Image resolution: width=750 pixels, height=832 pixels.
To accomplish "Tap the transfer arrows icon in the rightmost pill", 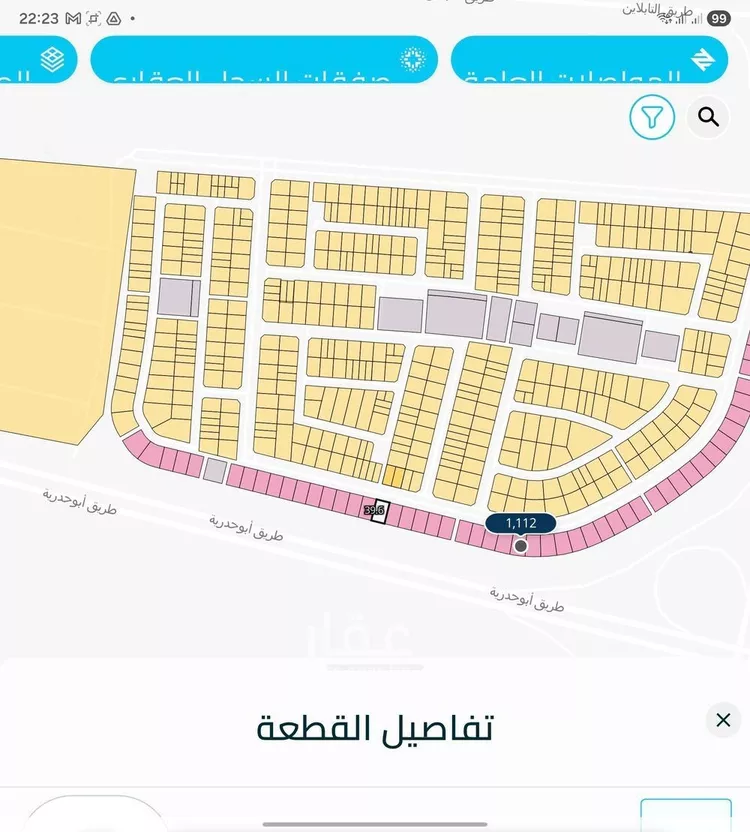I will (x=704, y=59).
